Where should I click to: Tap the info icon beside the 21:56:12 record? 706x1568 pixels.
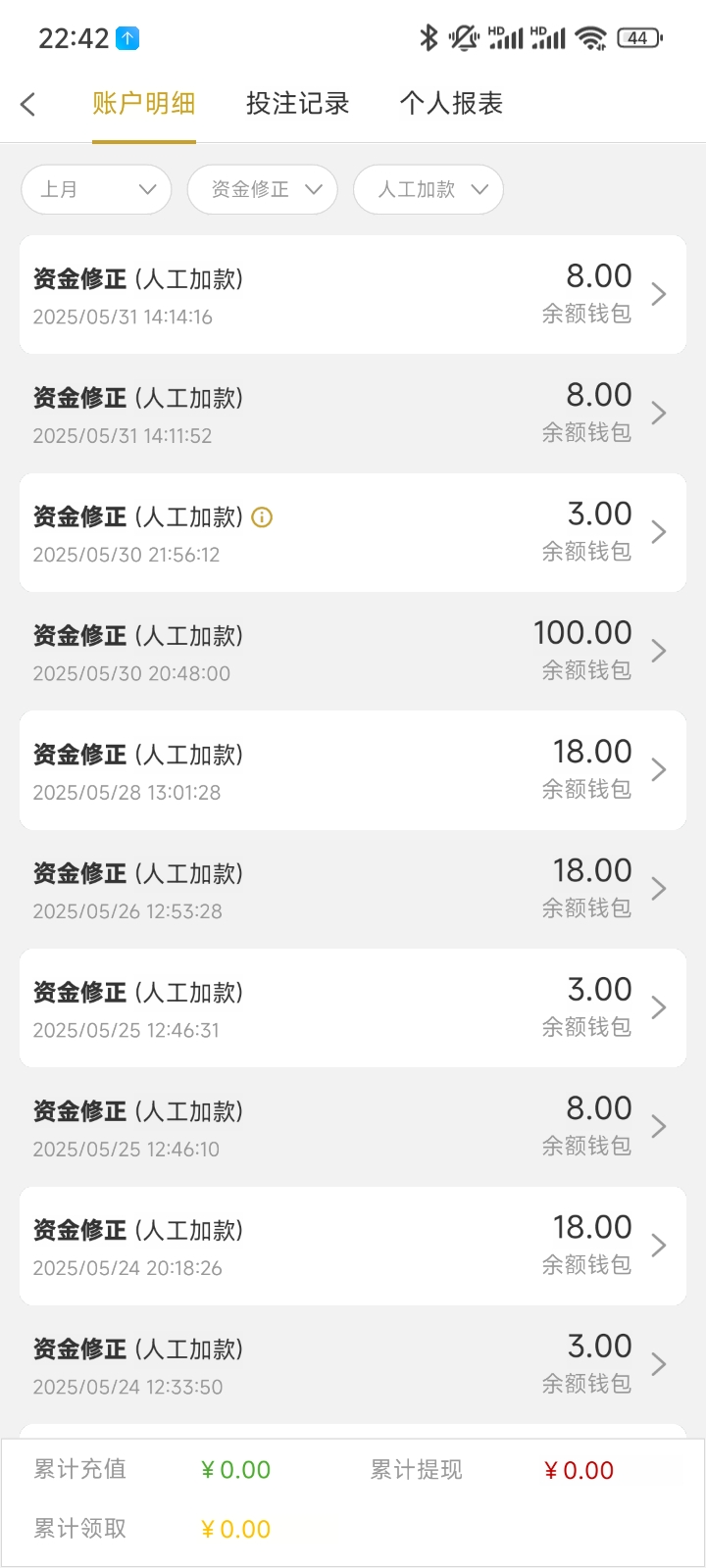tap(262, 517)
